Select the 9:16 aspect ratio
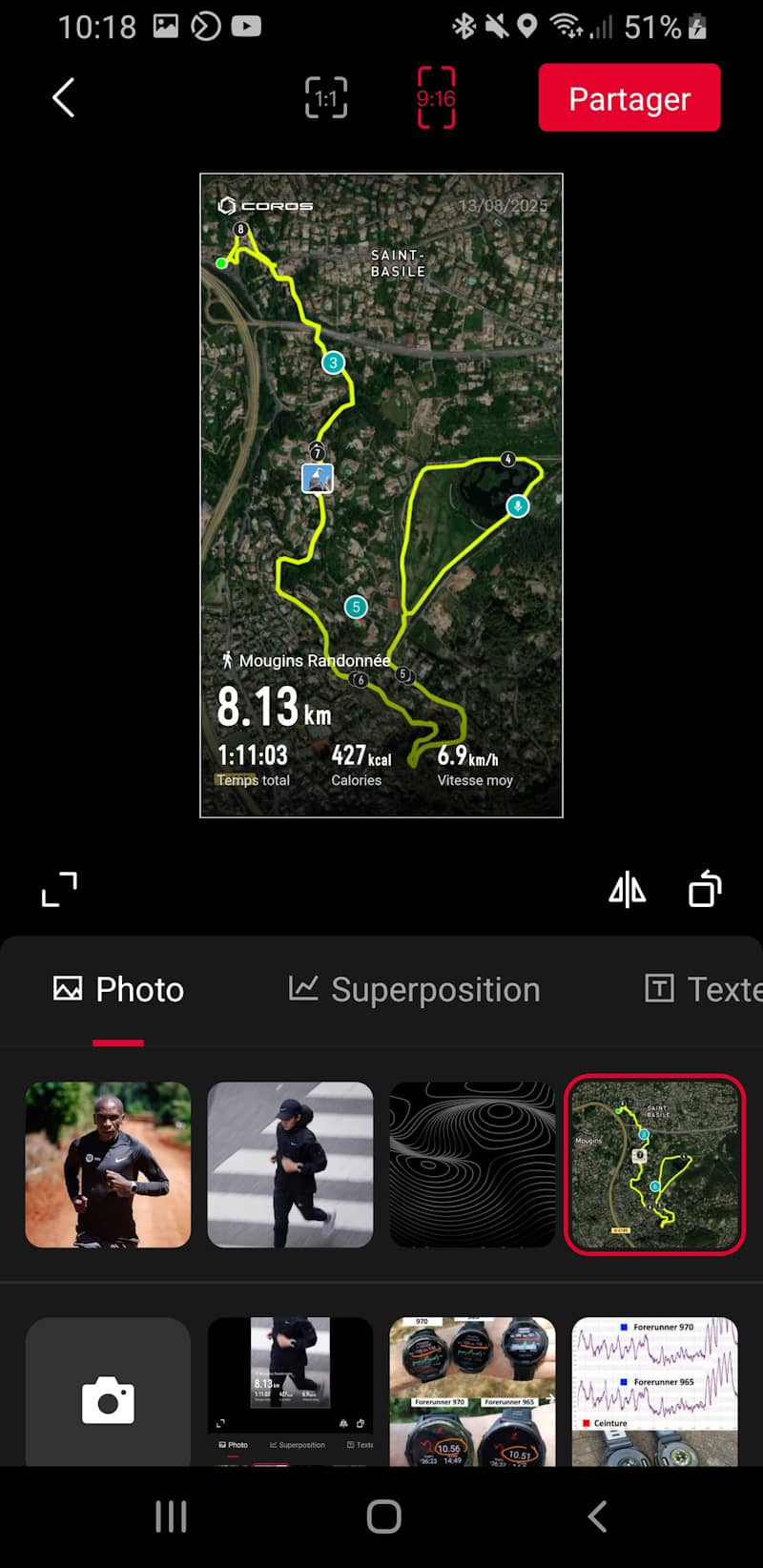 436,98
